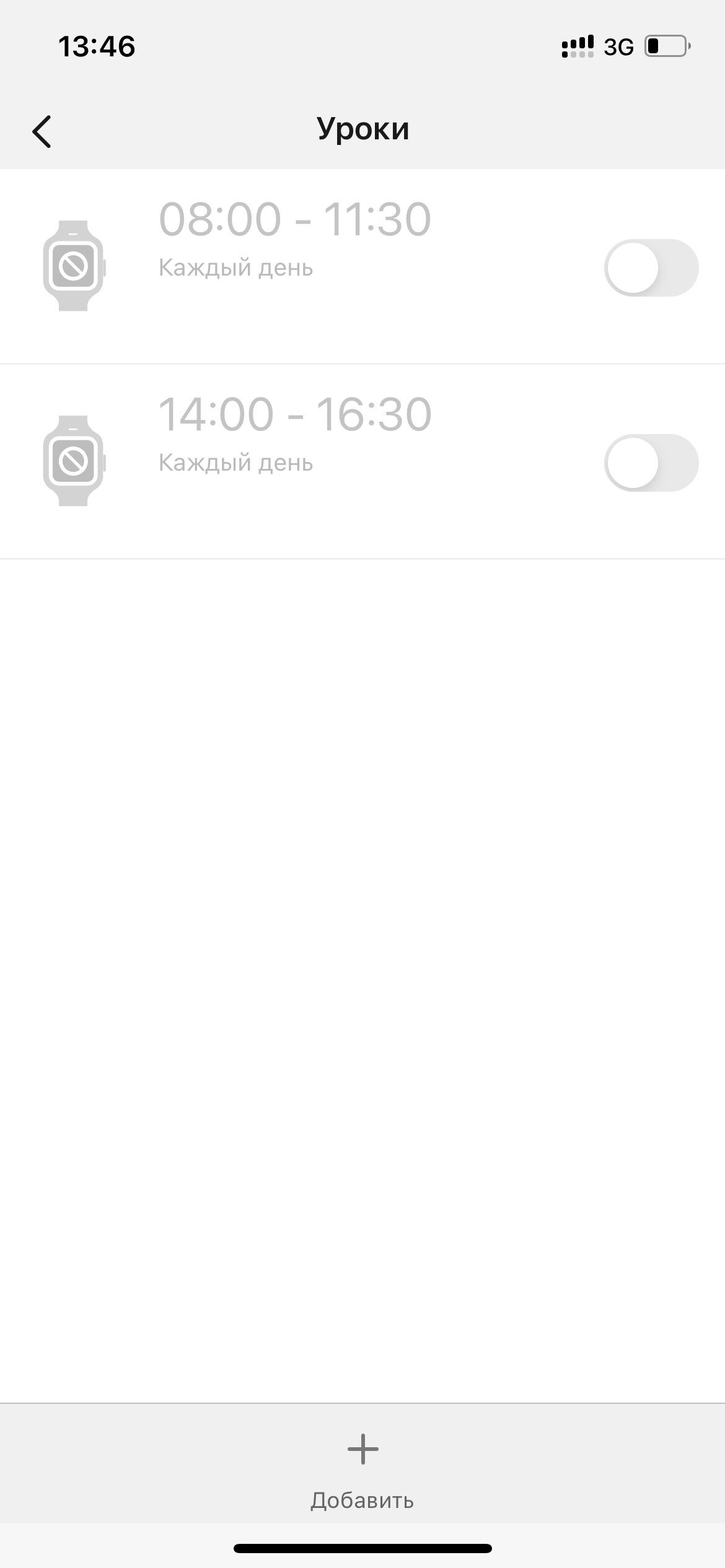Go back from the Уроки screen
Image resolution: width=725 pixels, height=1568 pixels.
pyautogui.click(x=42, y=131)
